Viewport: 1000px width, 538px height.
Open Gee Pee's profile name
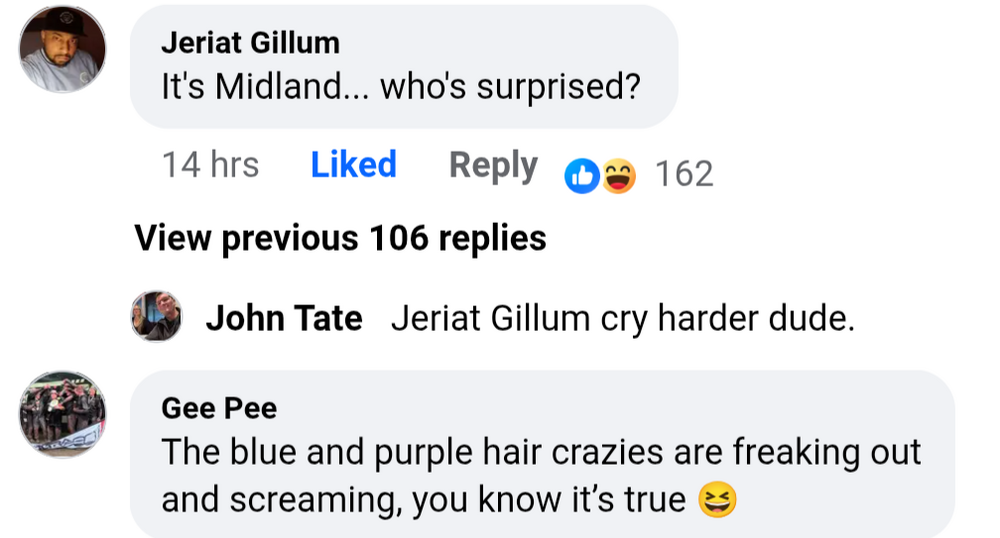coord(219,407)
